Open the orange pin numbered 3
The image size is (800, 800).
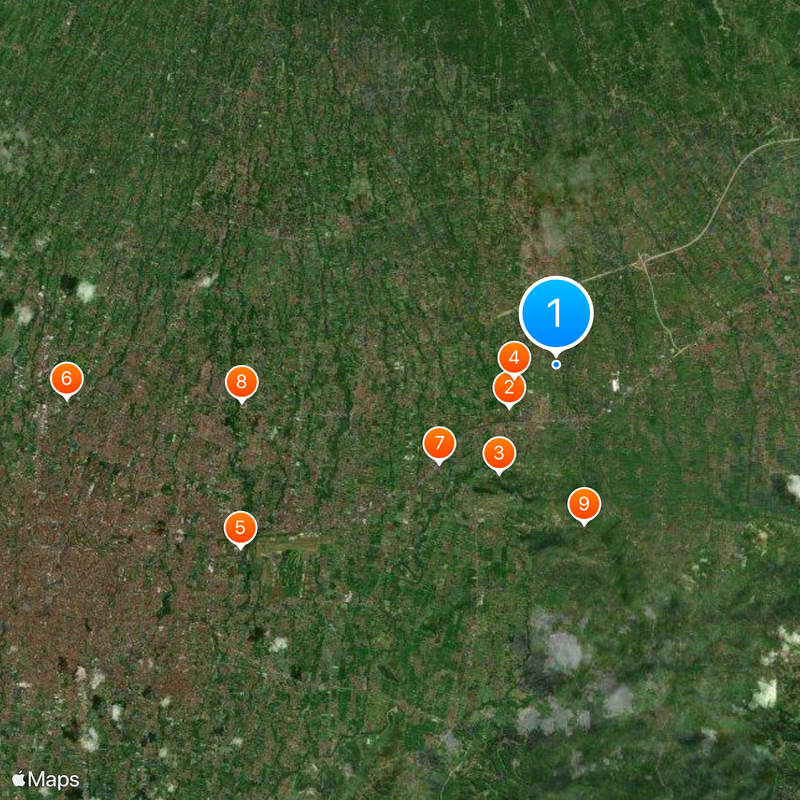[499, 454]
